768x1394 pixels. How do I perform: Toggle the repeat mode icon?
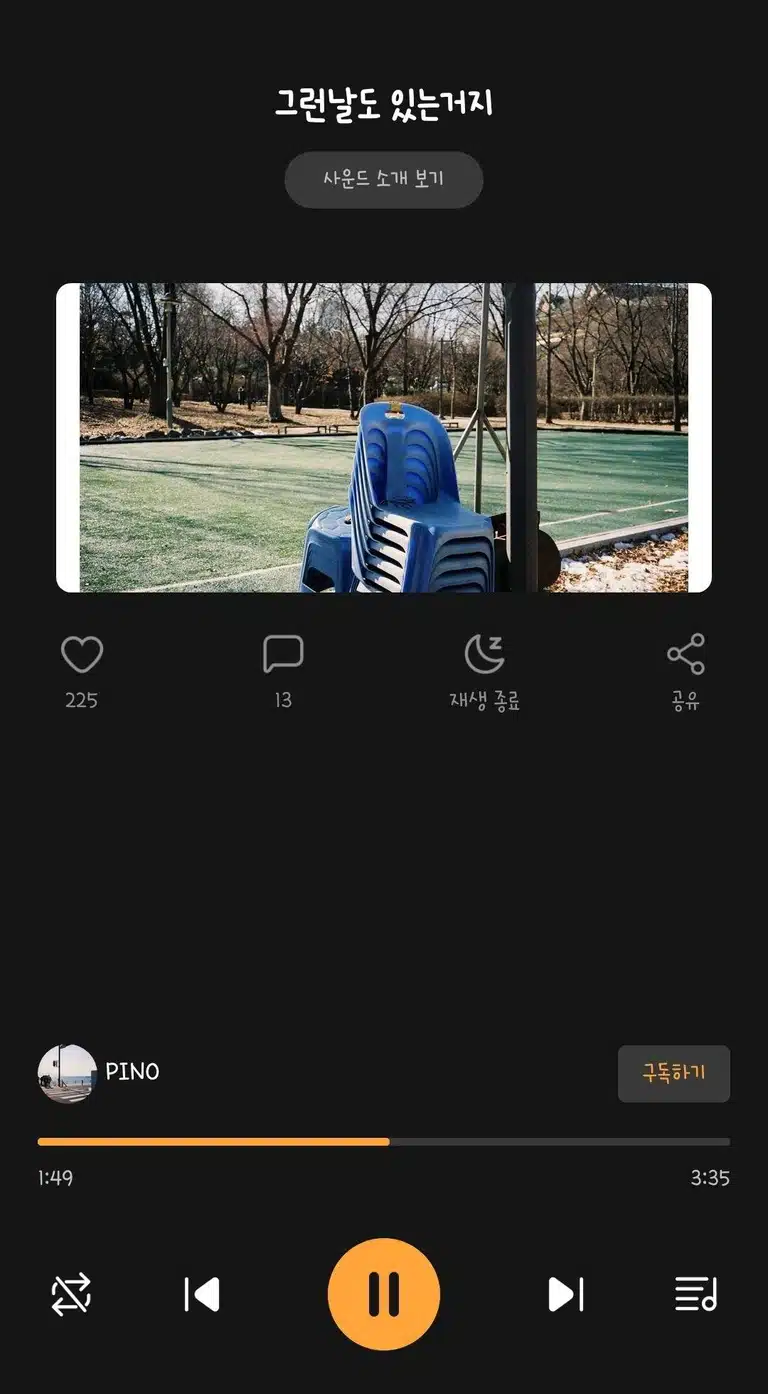point(72,1294)
